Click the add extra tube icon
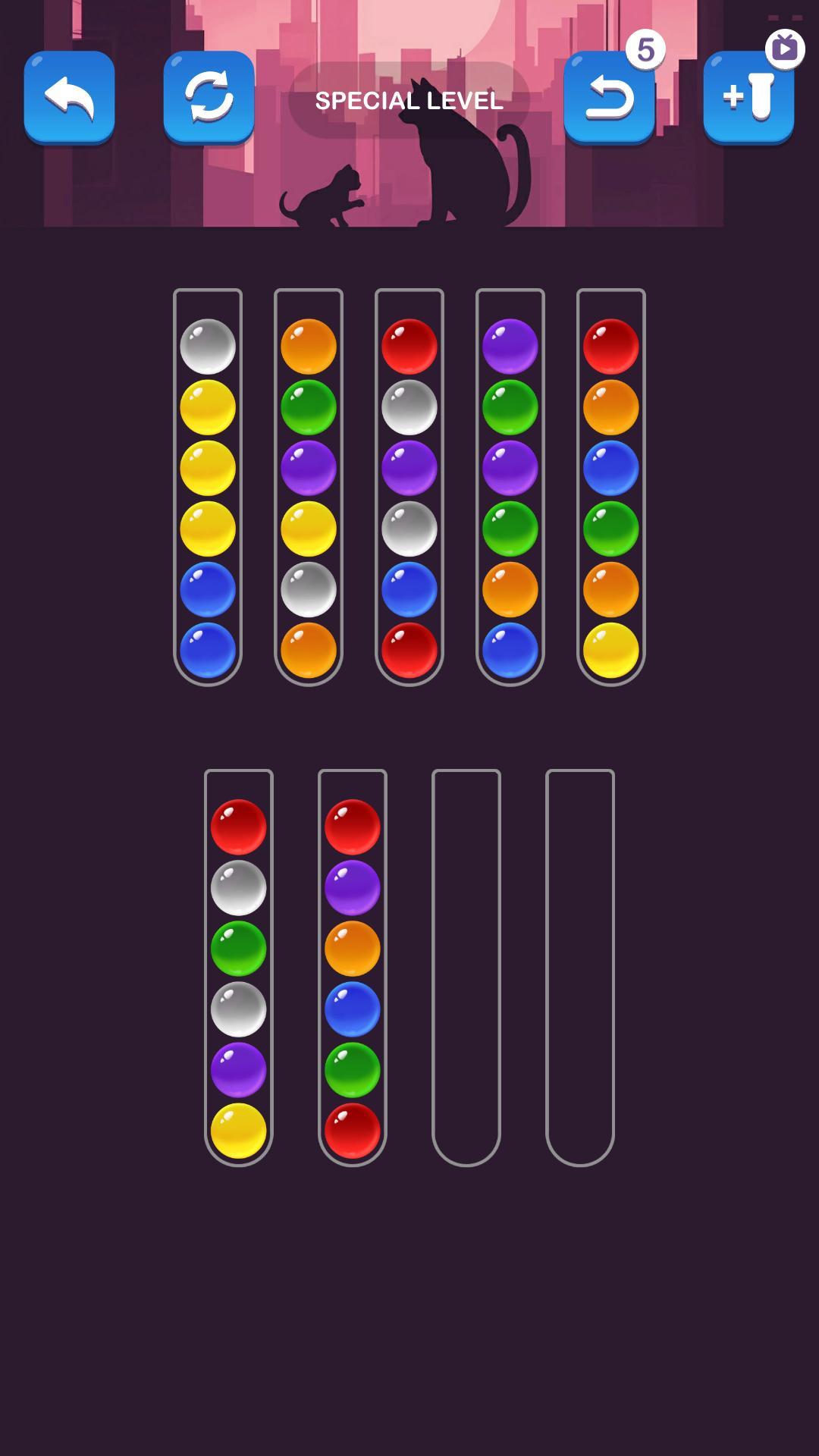The height and width of the screenshot is (1456, 819). (749, 99)
